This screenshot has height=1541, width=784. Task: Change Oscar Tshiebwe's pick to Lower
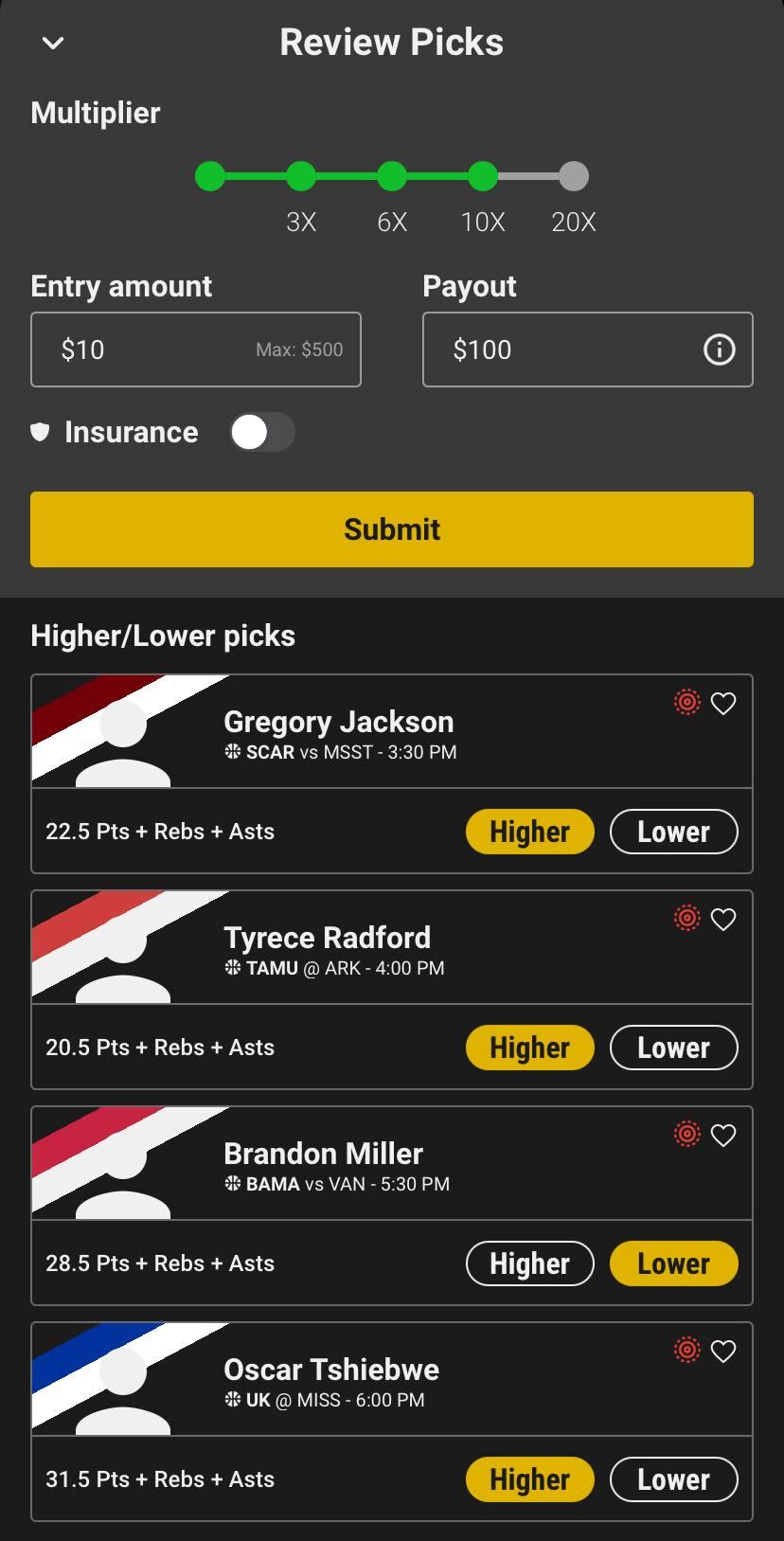click(673, 1479)
